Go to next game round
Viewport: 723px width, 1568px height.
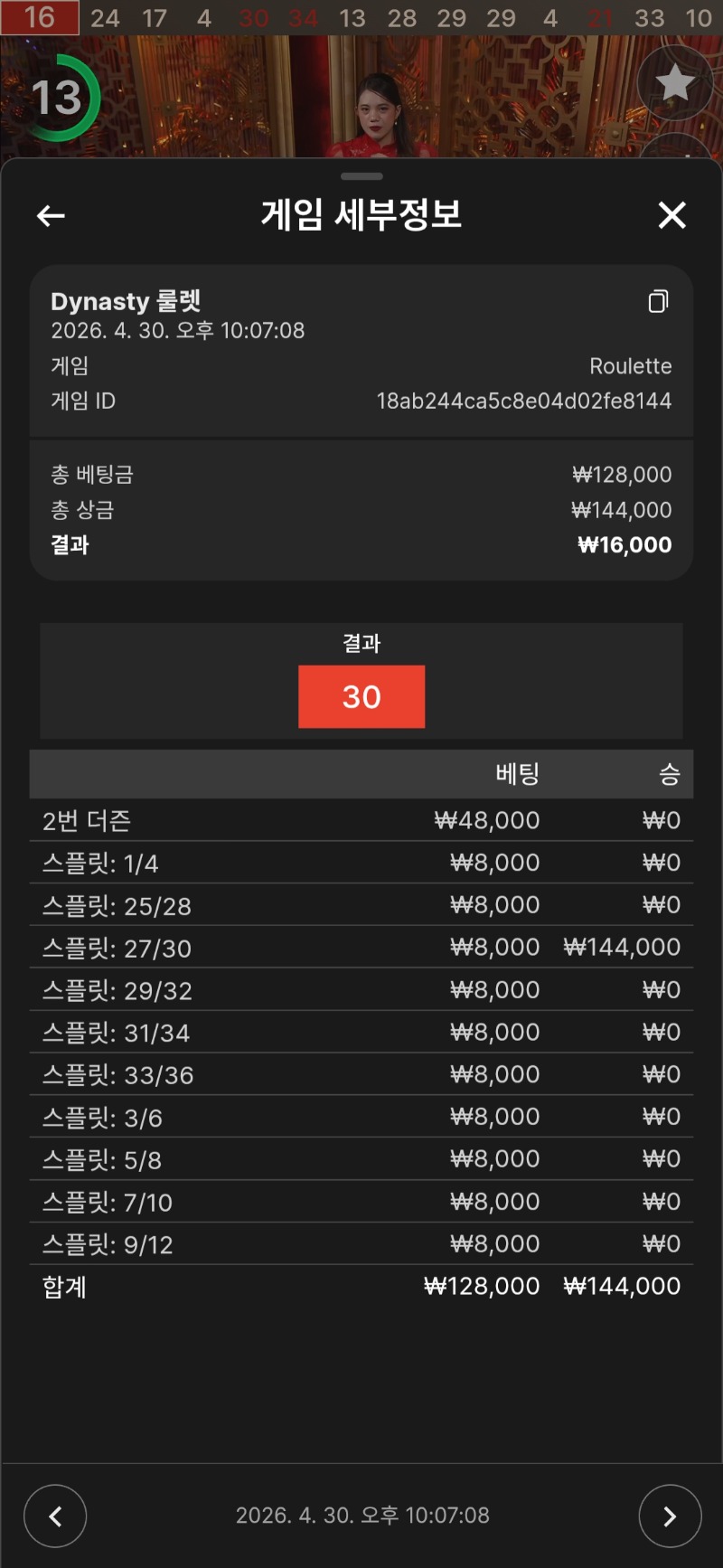click(x=669, y=1516)
